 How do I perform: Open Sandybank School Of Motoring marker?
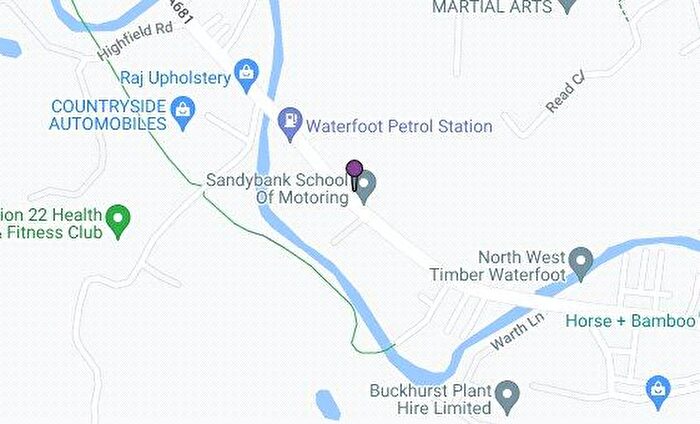366,186
